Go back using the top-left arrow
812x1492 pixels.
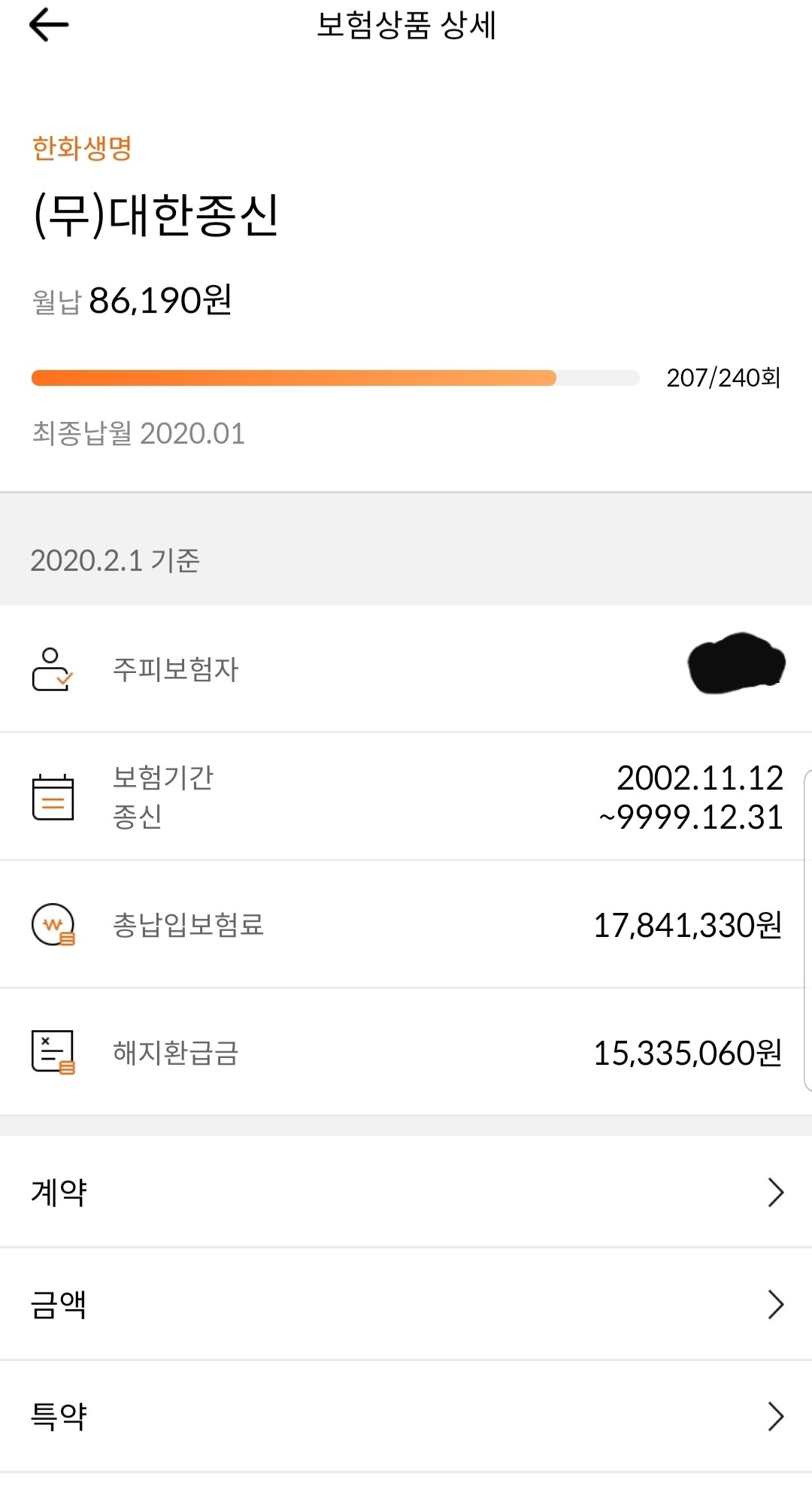[x=49, y=25]
